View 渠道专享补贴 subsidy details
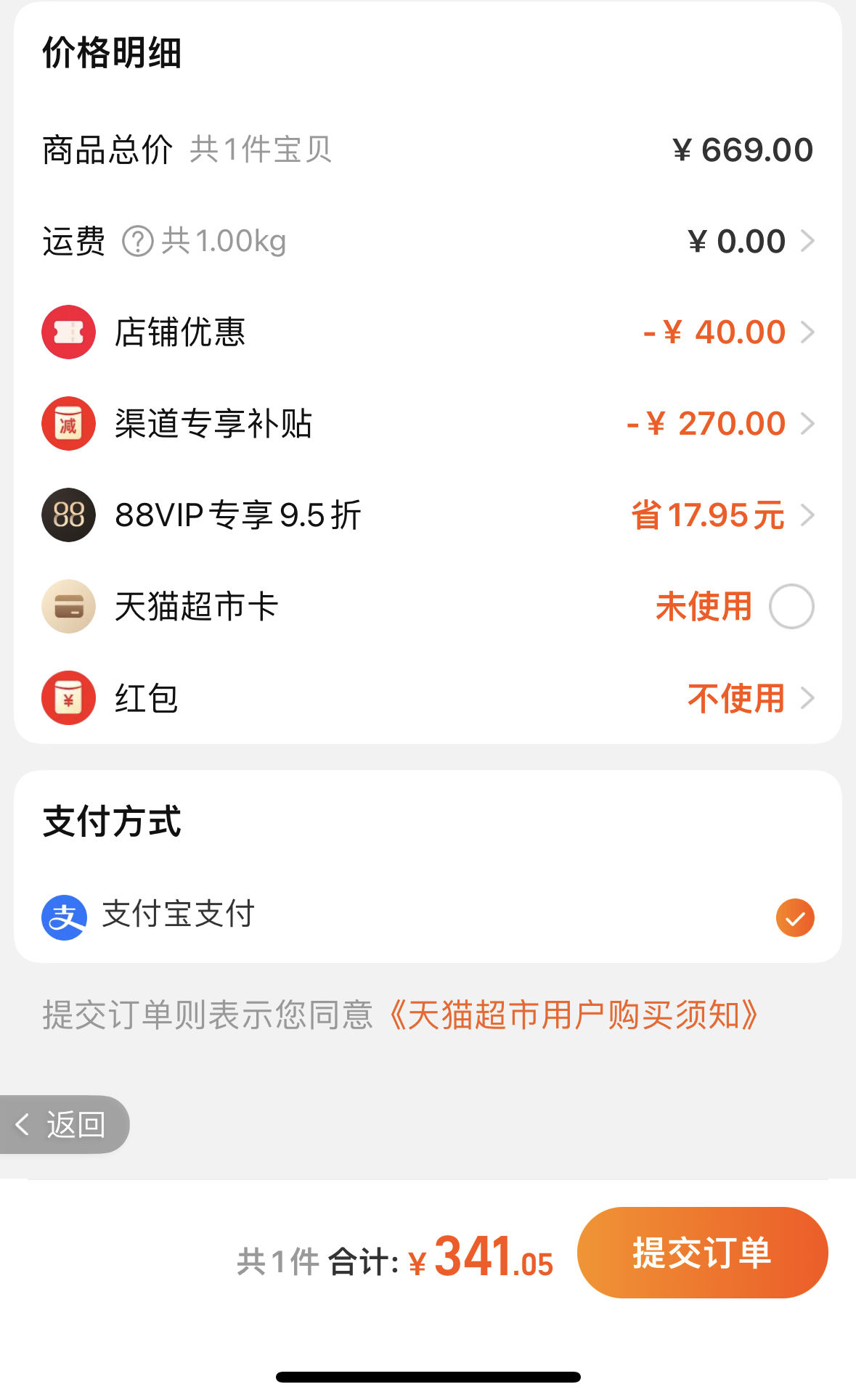This screenshot has height=1400, width=856. click(x=428, y=424)
